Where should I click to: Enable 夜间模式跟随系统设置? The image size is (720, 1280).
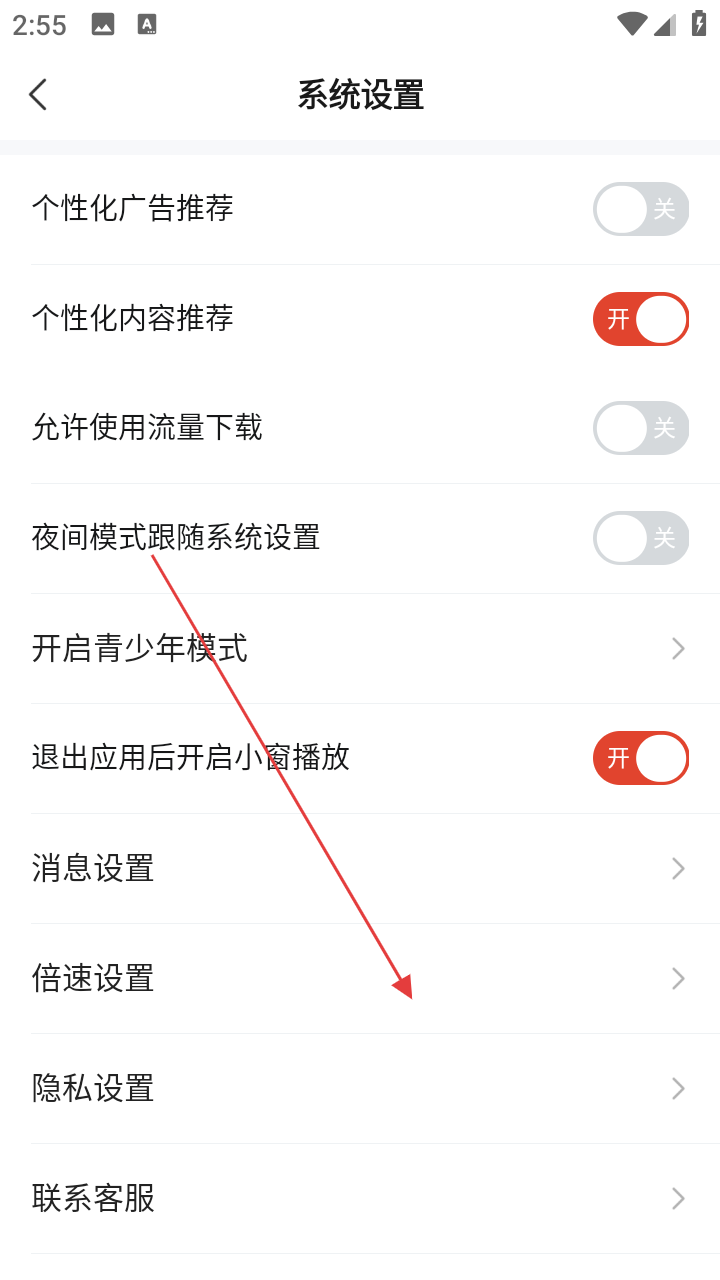click(640, 538)
